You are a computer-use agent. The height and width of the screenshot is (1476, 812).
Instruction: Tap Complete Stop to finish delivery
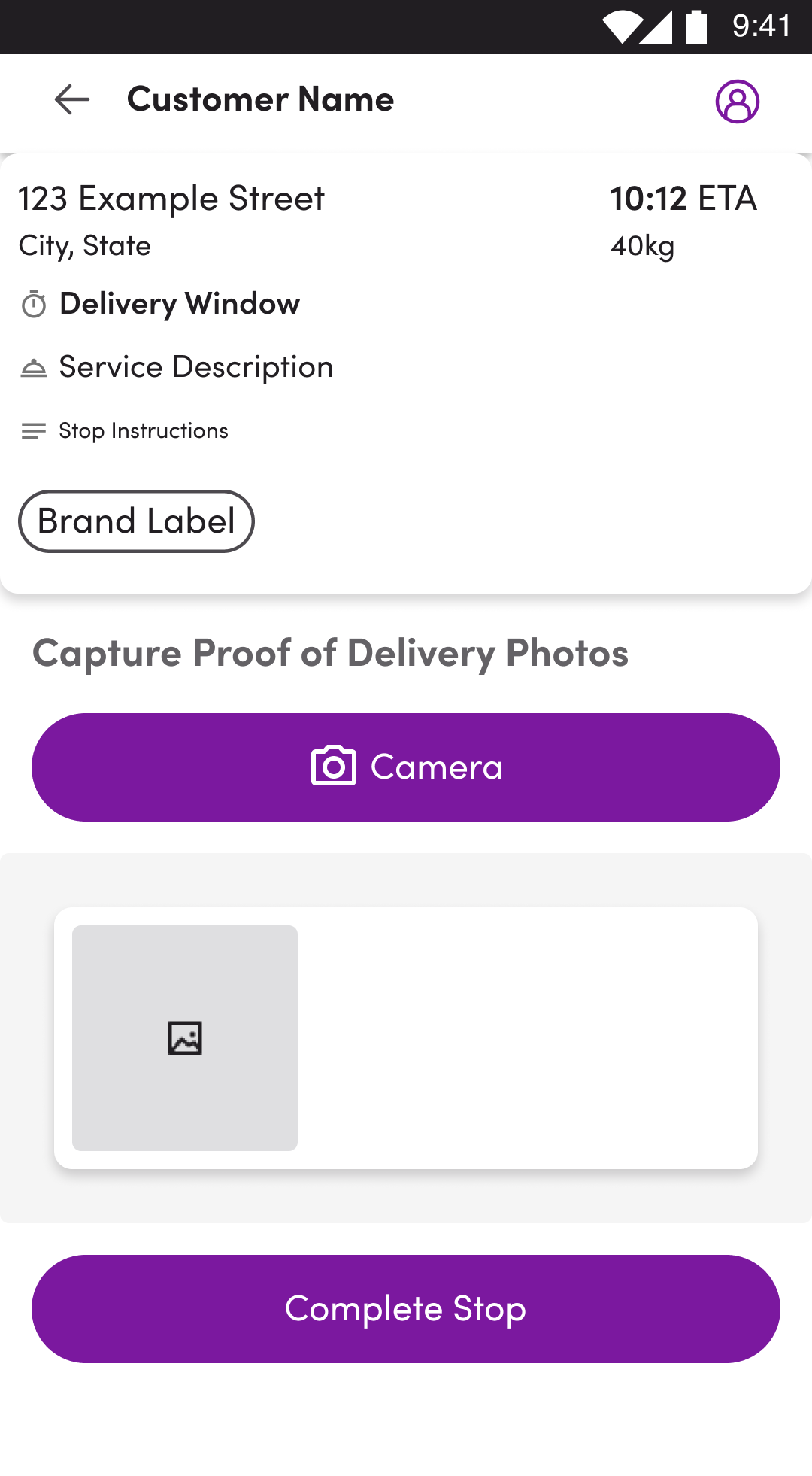406,1309
